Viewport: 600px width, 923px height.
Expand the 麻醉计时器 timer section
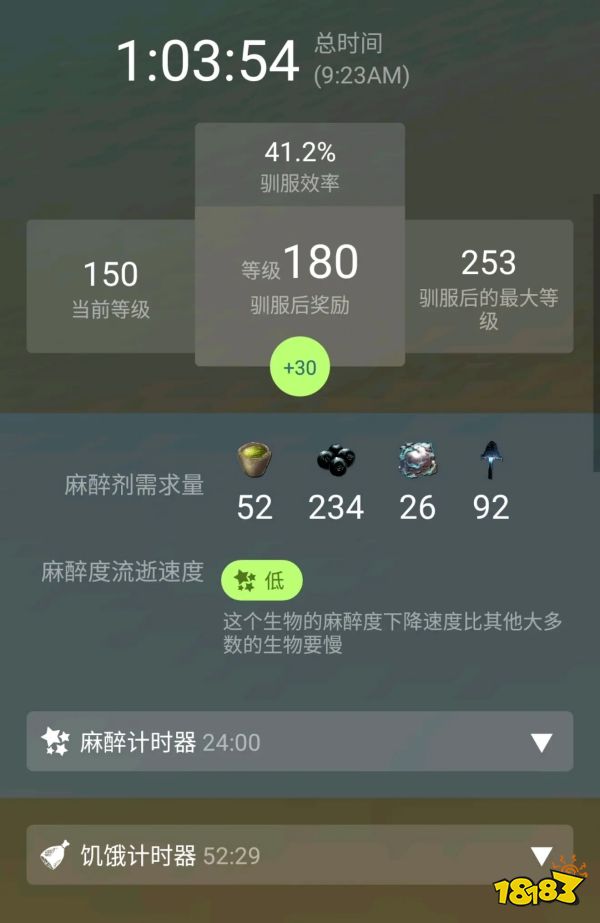pyautogui.click(x=540, y=742)
